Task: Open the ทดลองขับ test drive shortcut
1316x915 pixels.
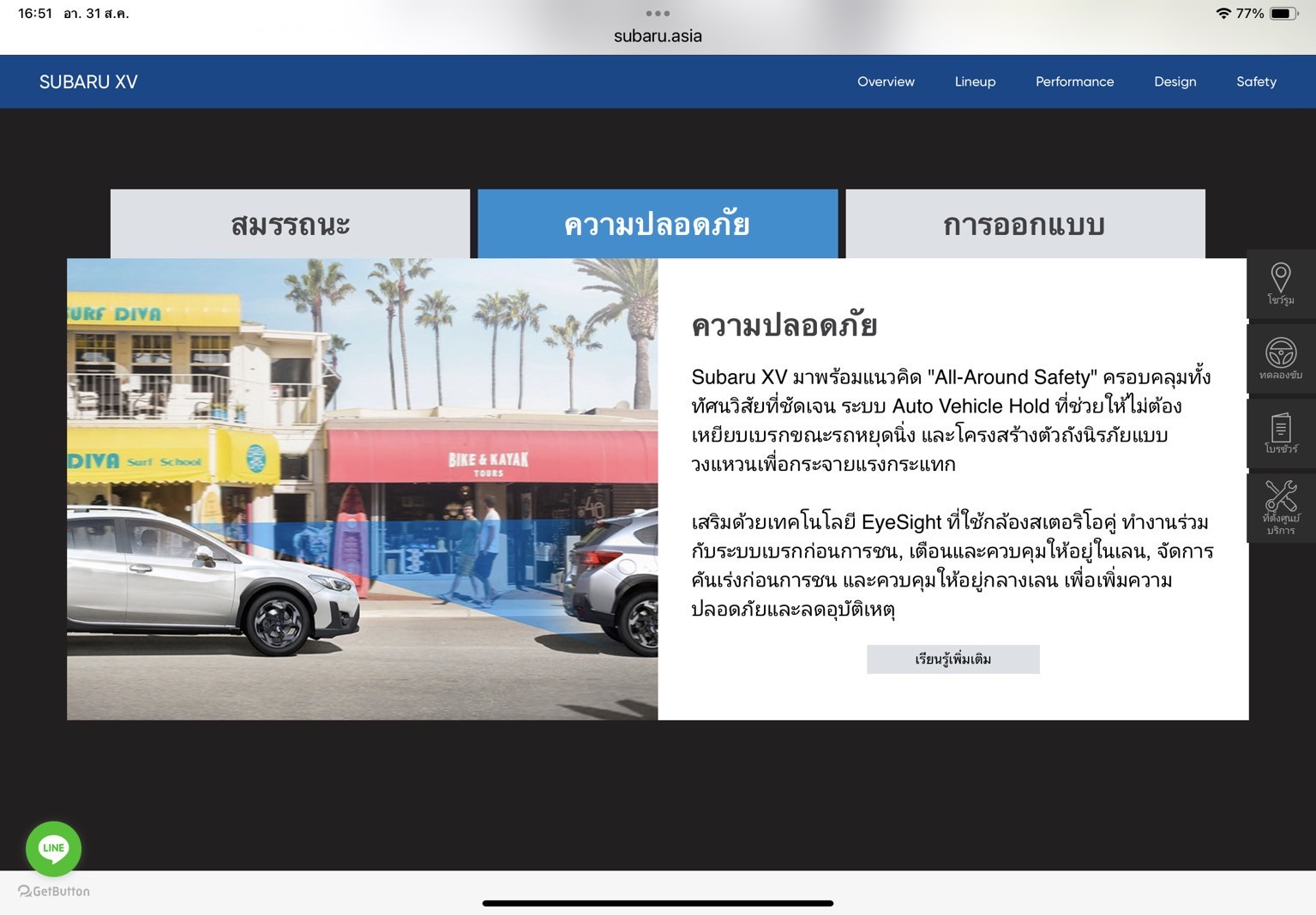Action: [1280, 358]
